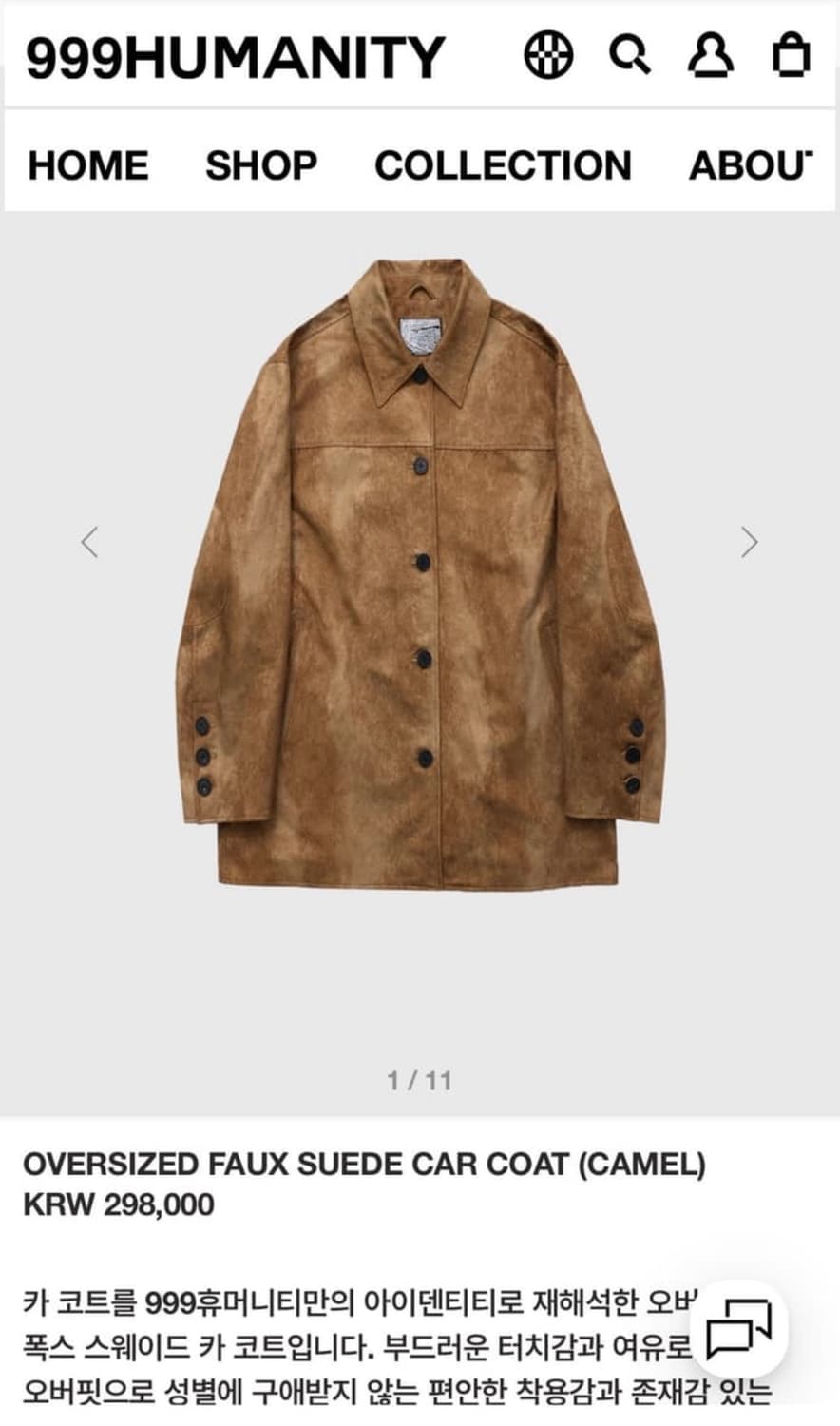Go back an image with left chevron
Viewport: 840px width, 1426px height.
click(90, 540)
